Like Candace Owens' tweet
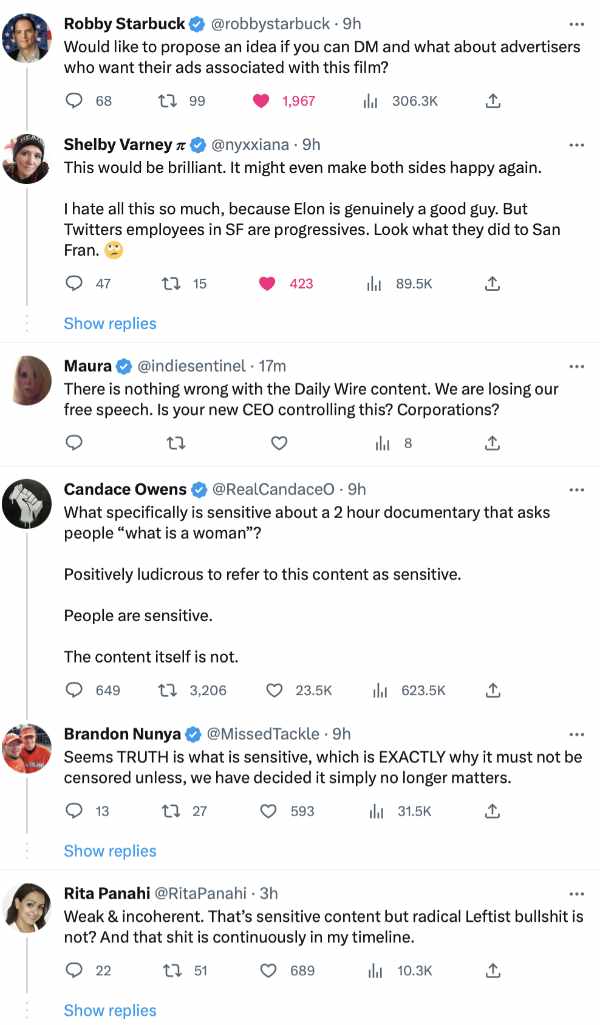This screenshot has height=1025, width=600. tap(275, 690)
